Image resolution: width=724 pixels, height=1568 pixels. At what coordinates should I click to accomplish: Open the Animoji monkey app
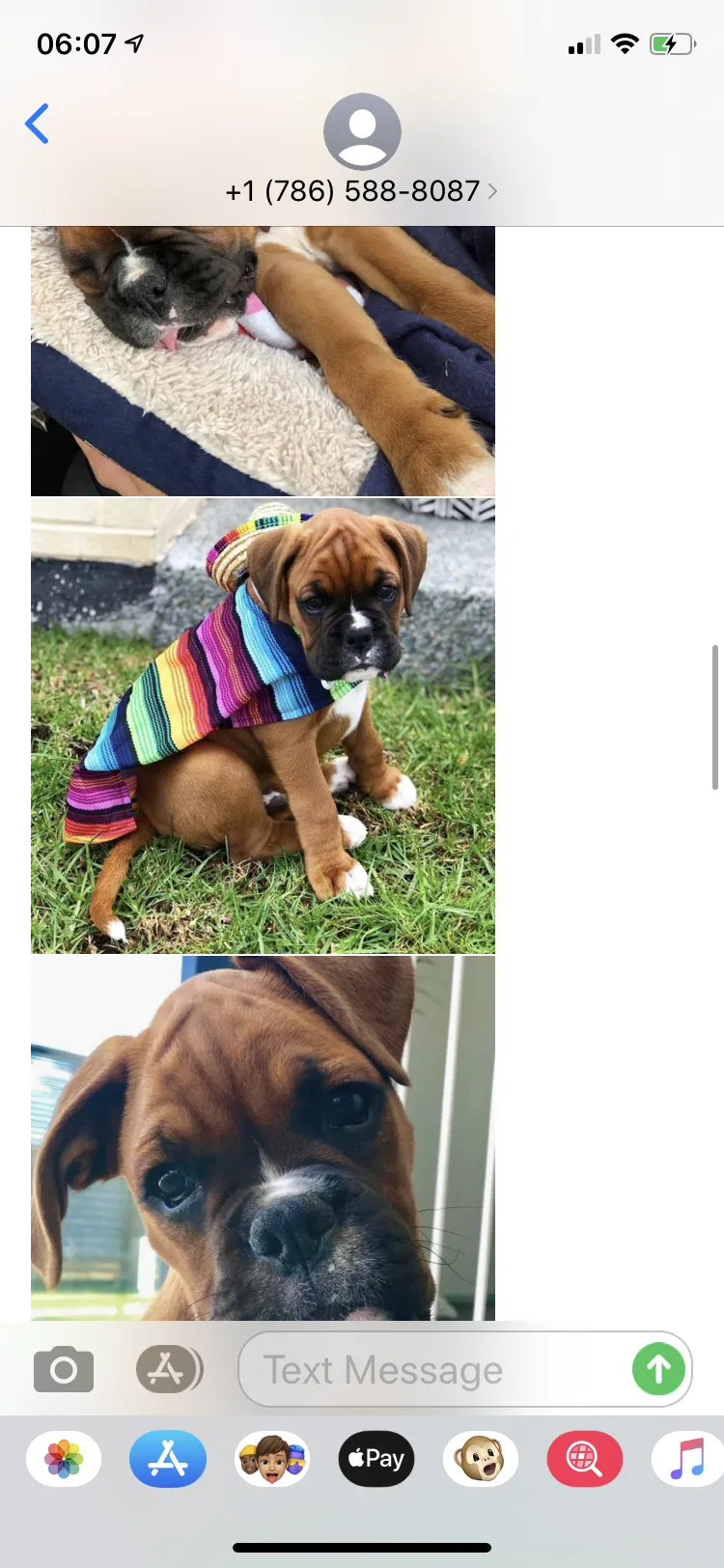pos(481,1459)
